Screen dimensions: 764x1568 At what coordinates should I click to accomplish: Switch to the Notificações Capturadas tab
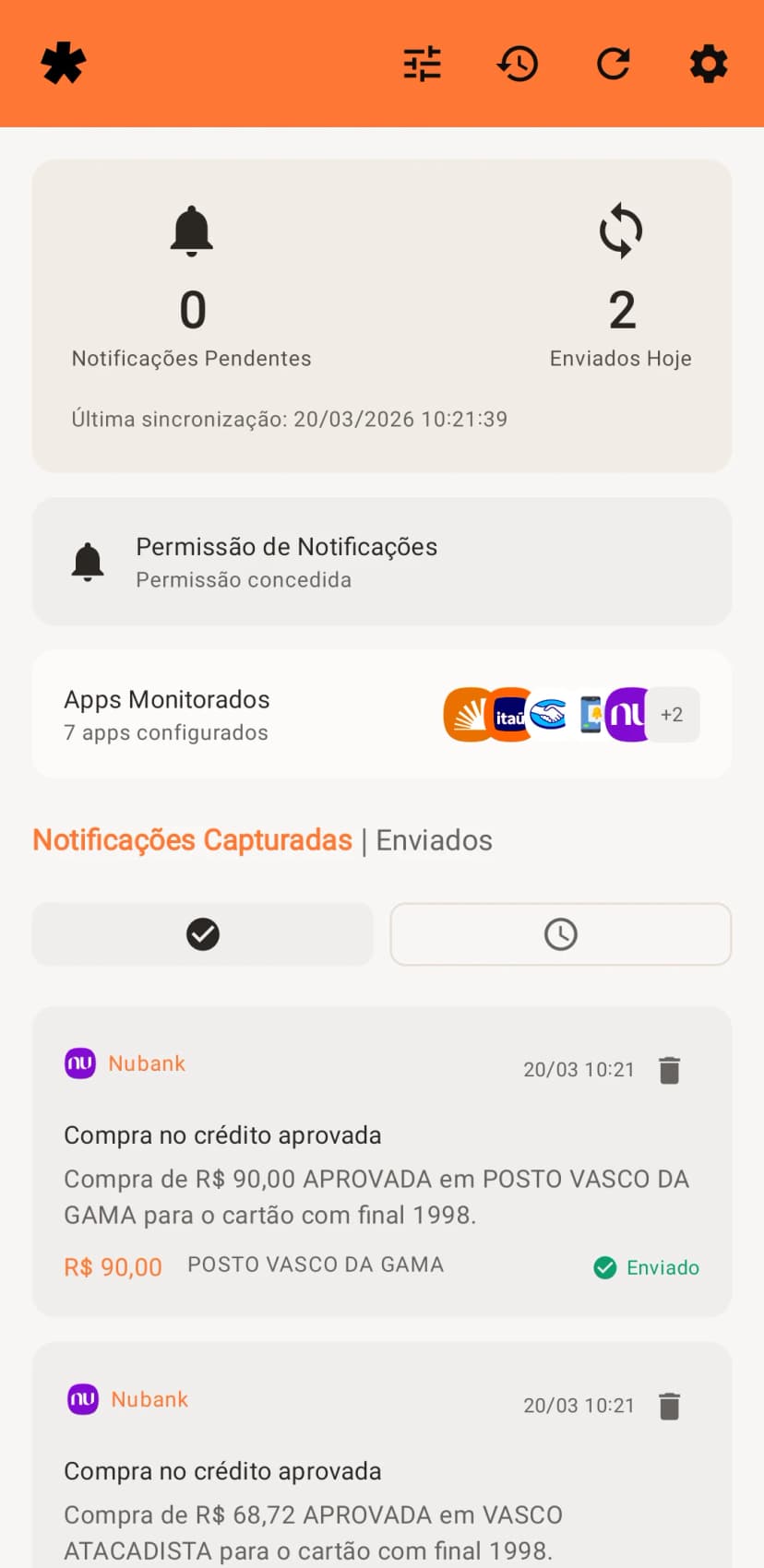click(192, 839)
